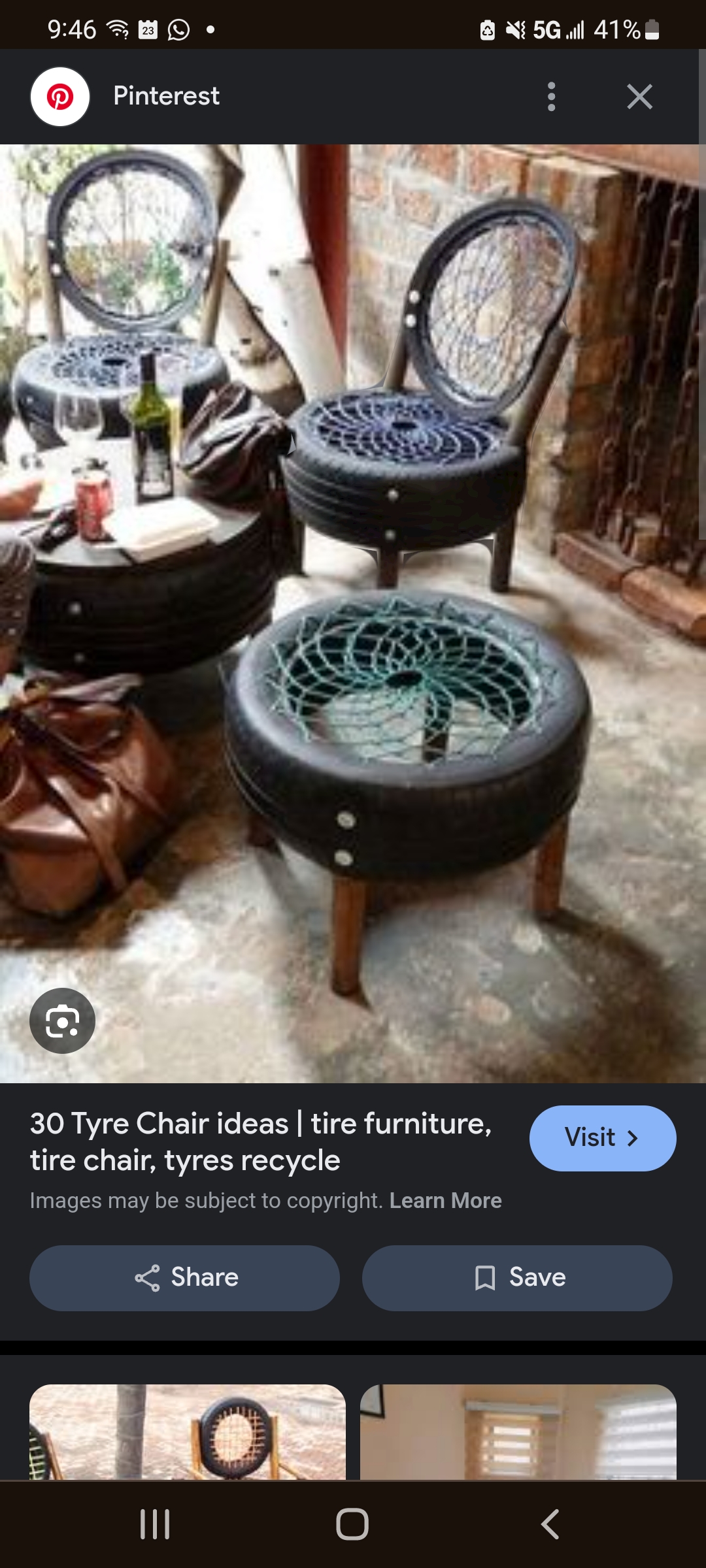Share this tyre chair image
The height and width of the screenshot is (1568, 706).
click(x=184, y=1278)
